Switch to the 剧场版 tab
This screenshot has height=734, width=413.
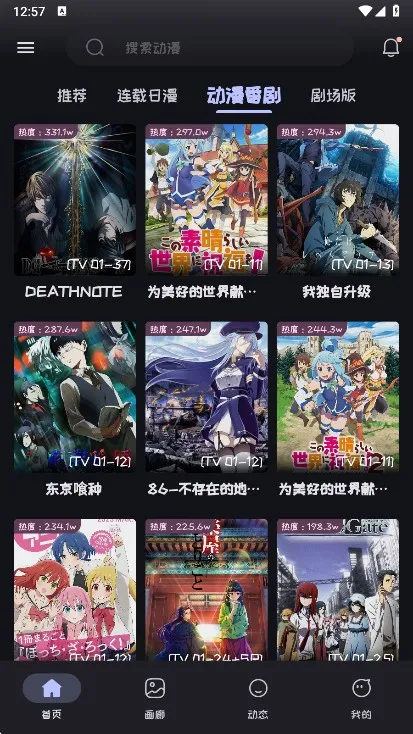click(333, 95)
